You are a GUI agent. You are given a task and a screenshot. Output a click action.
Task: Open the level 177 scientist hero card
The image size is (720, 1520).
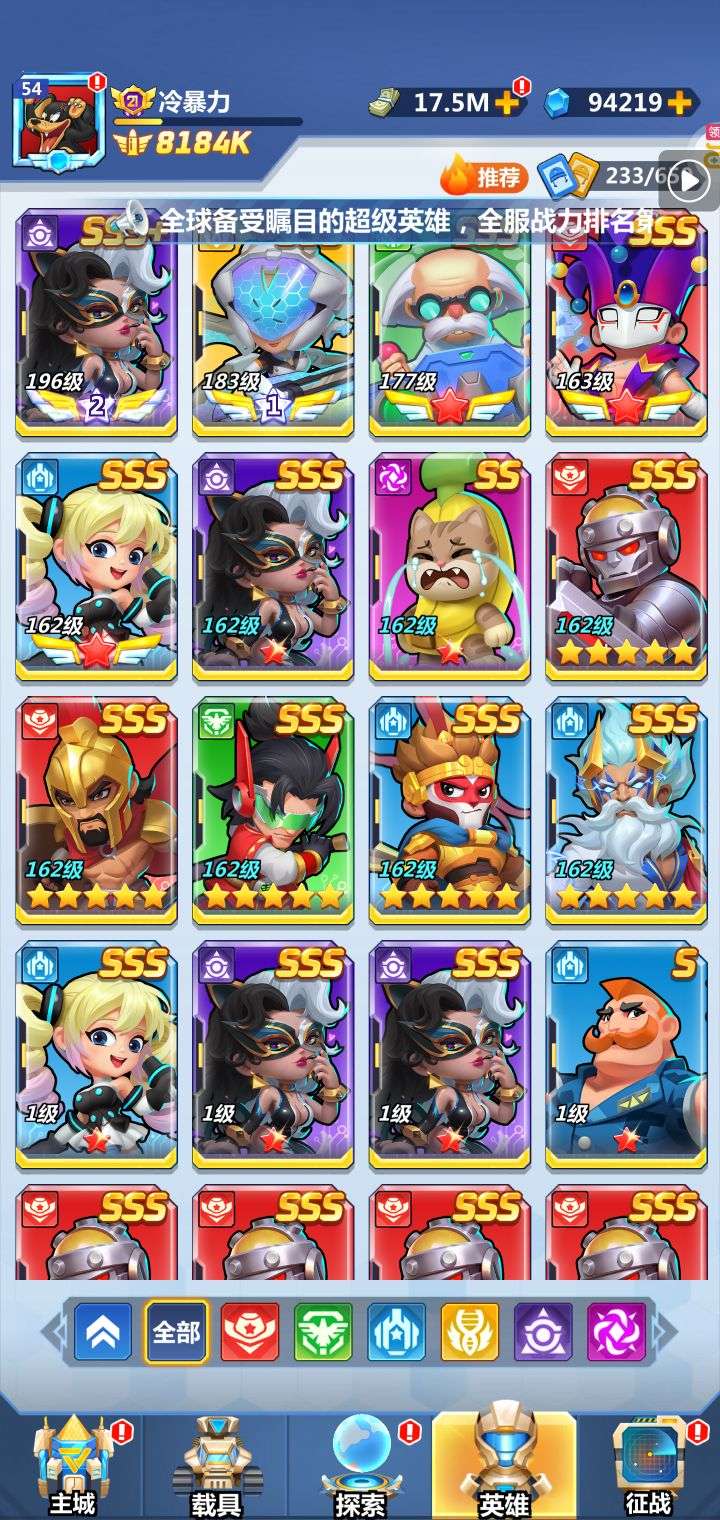click(449, 323)
